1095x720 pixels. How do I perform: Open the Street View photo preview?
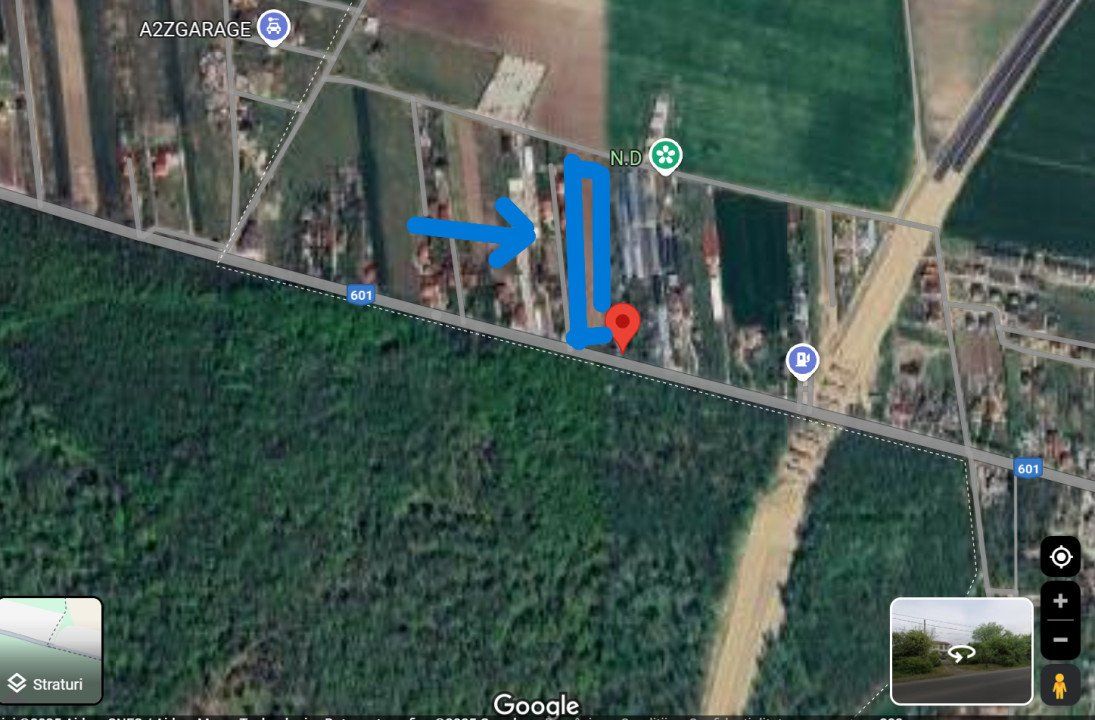tap(961, 651)
